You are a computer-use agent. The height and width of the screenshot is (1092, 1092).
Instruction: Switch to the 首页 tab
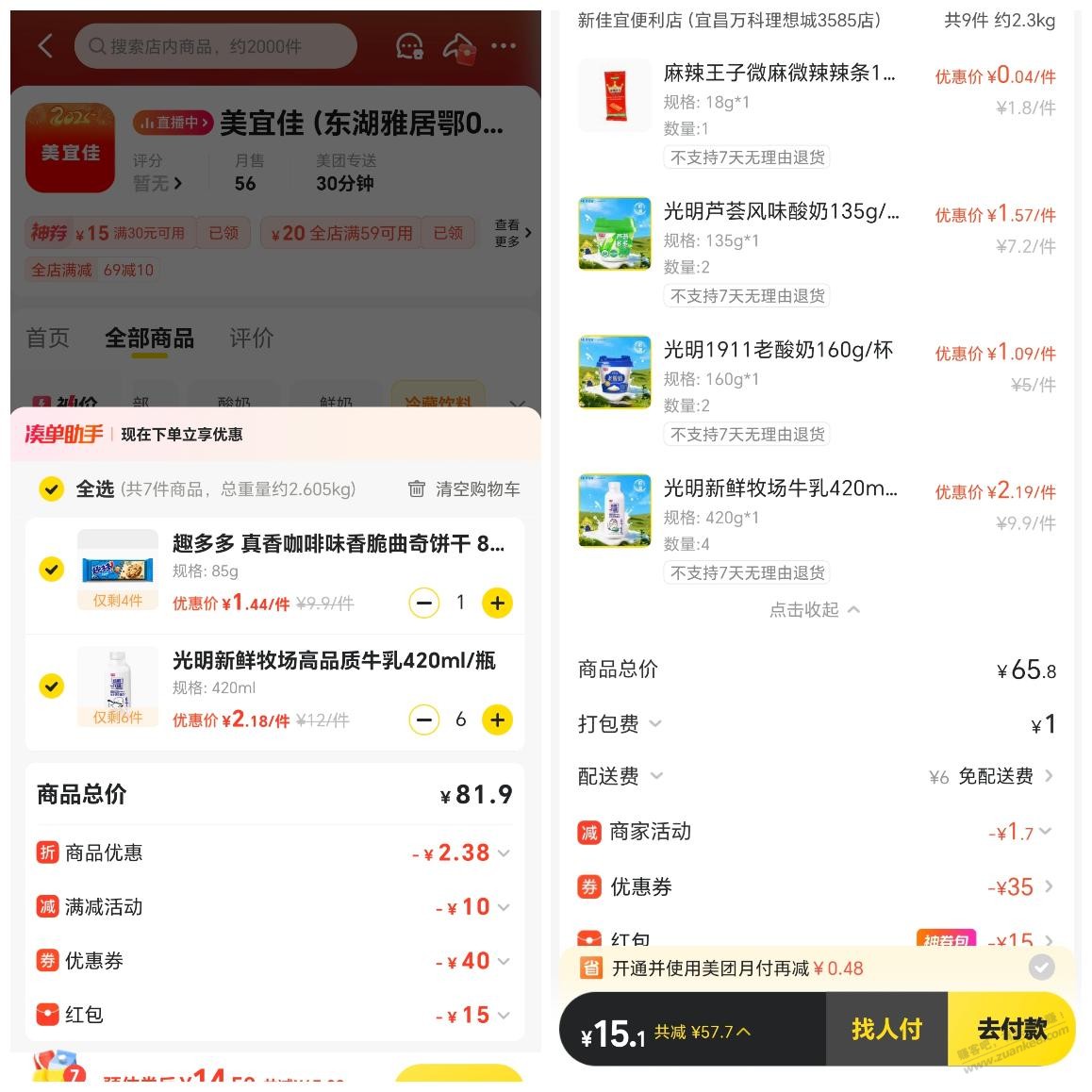click(x=48, y=339)
